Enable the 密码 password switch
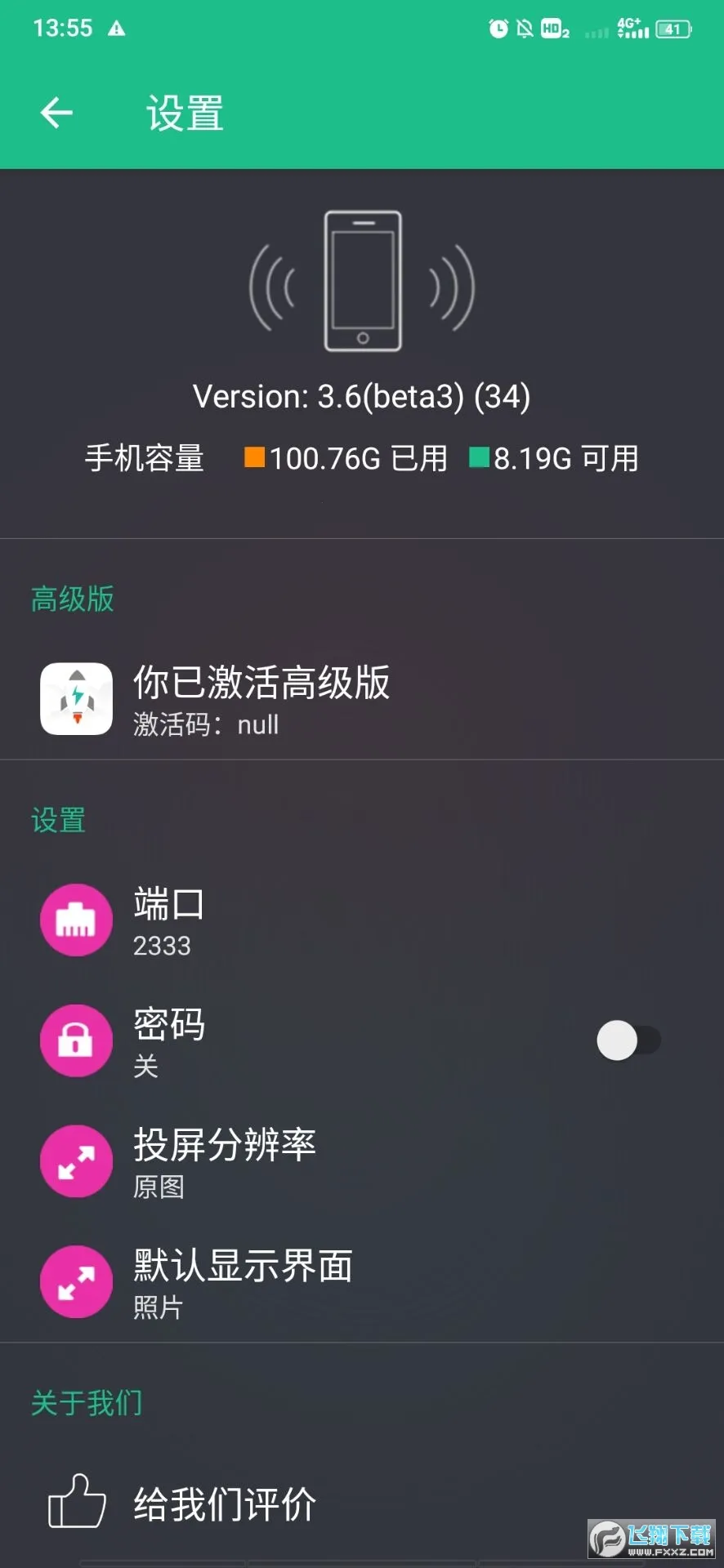 click(631, 1040)
